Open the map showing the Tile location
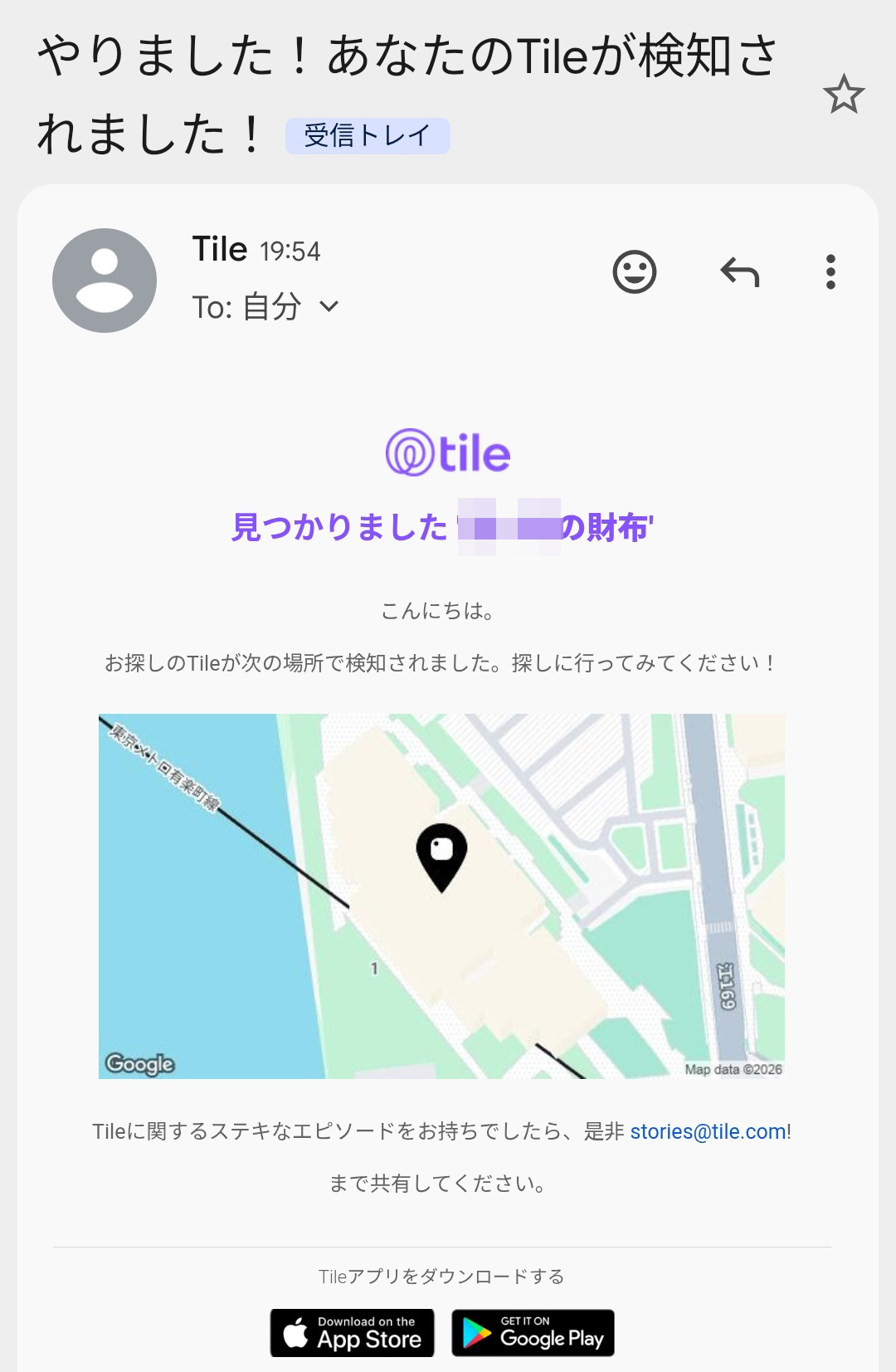 pyautogui.click(x=441, y=896)
